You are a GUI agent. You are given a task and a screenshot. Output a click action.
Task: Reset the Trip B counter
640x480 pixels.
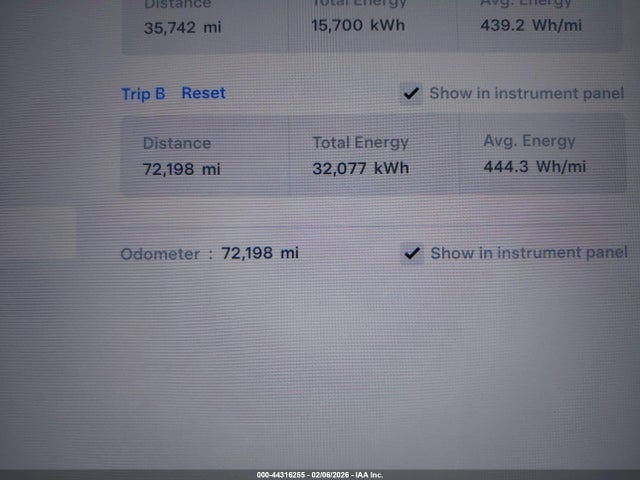pyautogui.click(x=203, y=93)
